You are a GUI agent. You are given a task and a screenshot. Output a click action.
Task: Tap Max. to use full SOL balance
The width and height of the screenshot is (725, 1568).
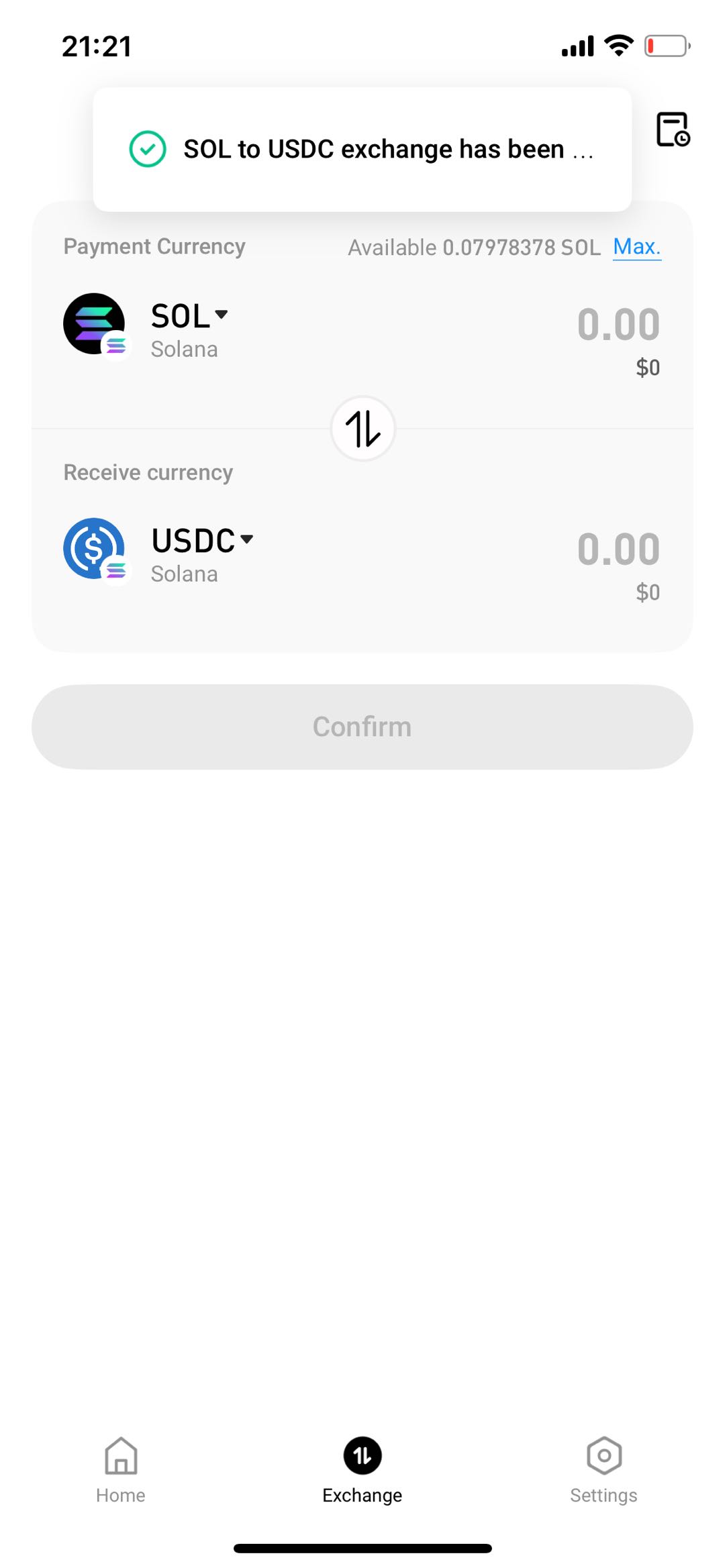coord(637,247)
